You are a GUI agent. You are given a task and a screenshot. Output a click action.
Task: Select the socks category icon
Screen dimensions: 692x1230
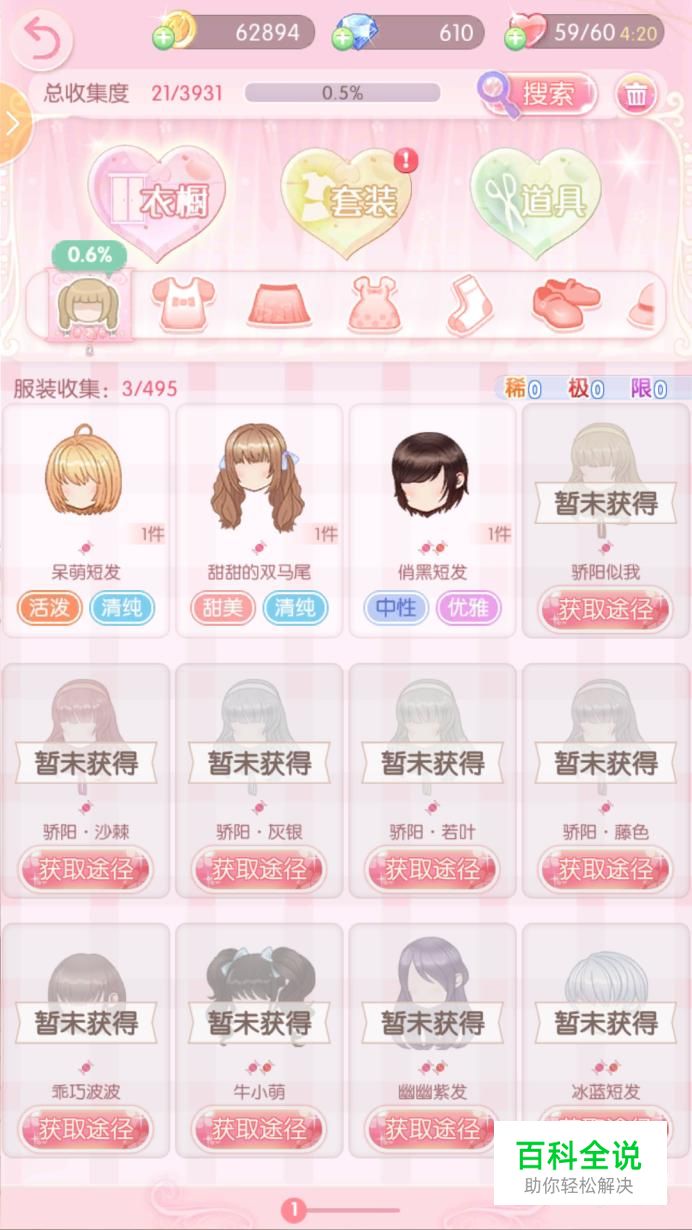pos(468,305)
